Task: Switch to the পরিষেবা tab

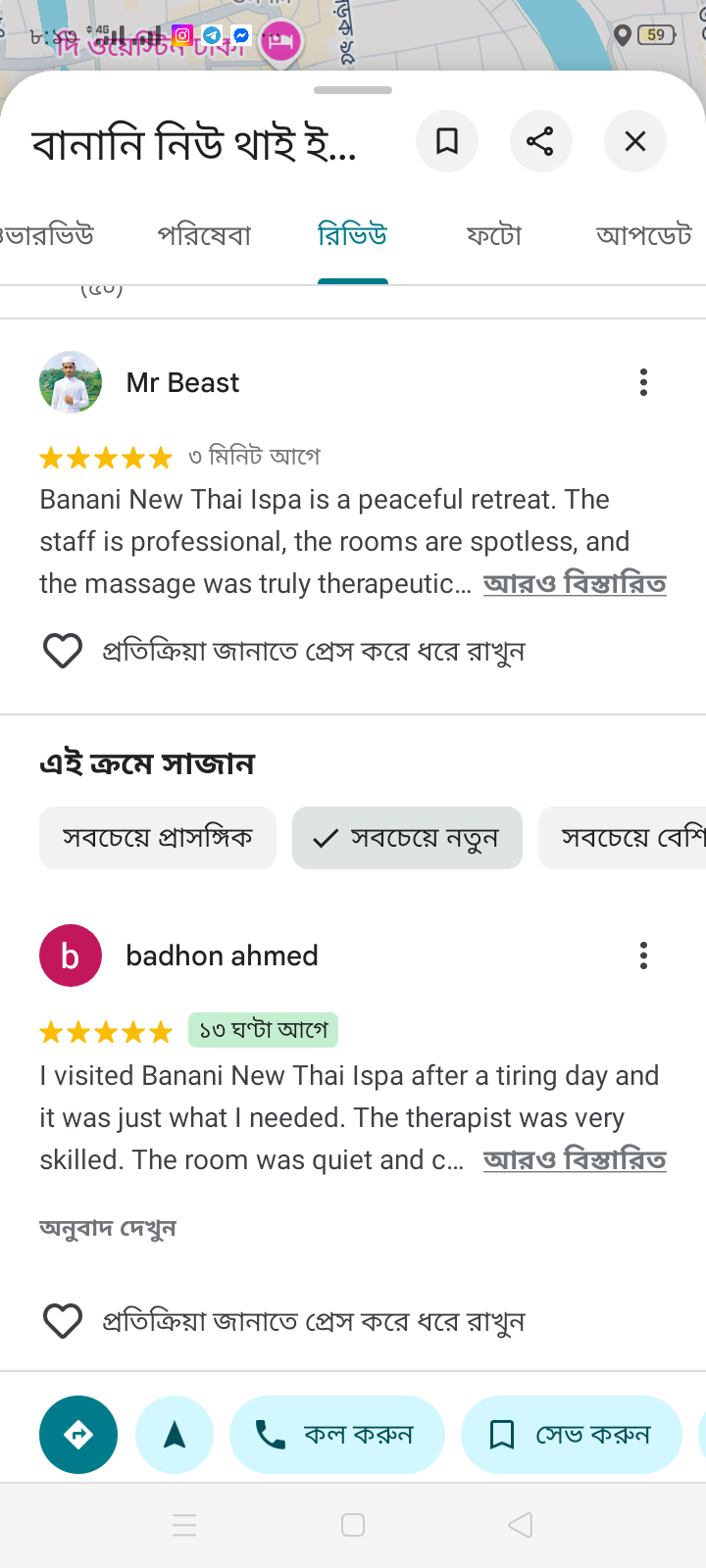Action: point(204,236)
